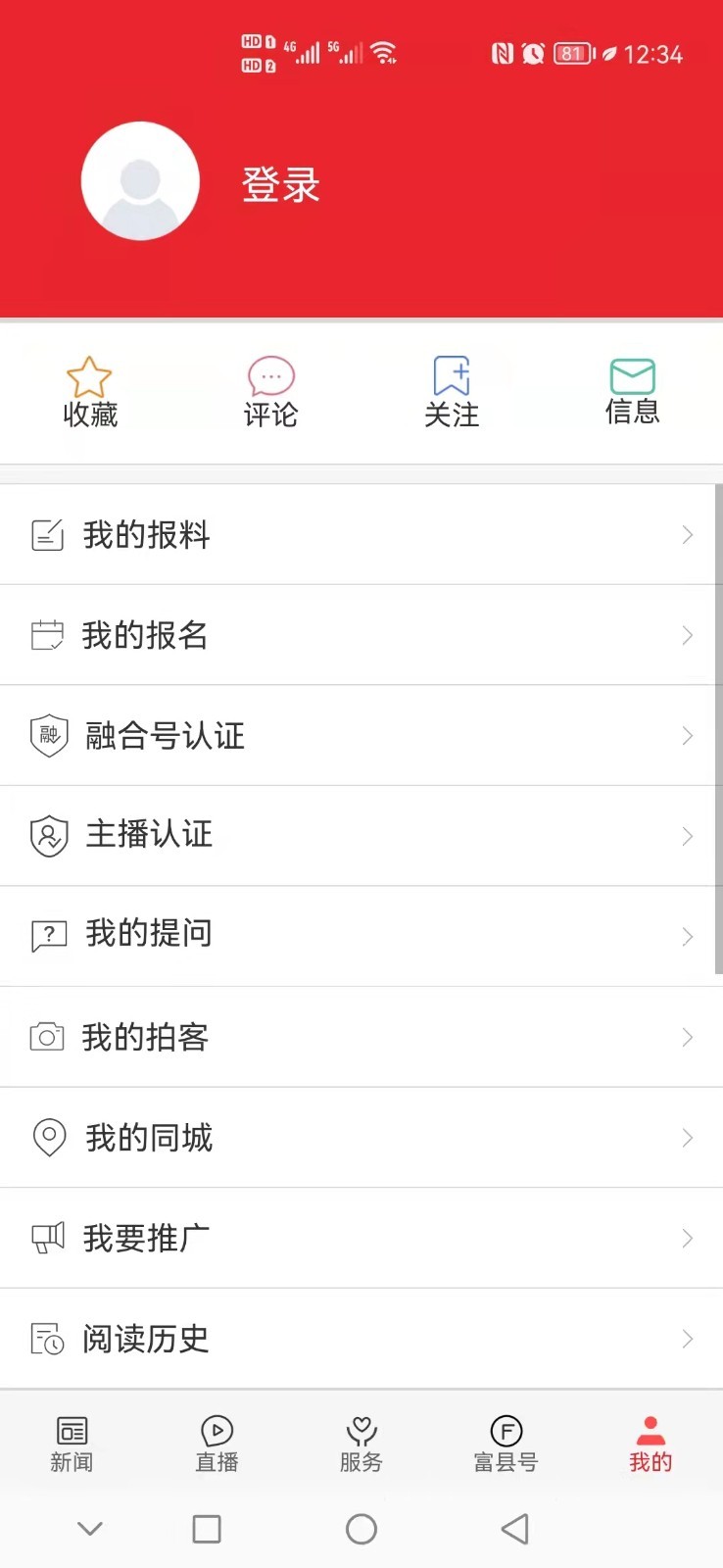This screenshot has width=723, height=1568.
Task: Tap the profile avatar placeholder image
Action: point(141,180)
